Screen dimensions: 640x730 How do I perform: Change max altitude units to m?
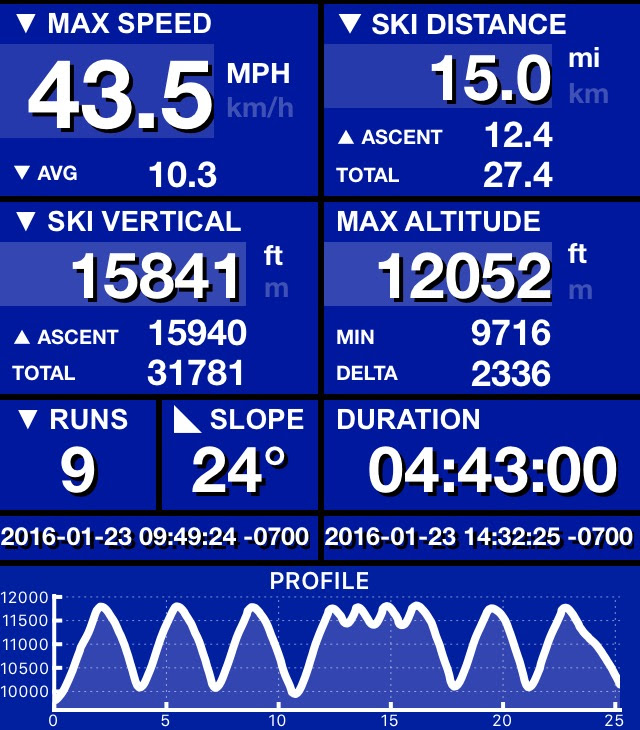pyautogui.click(x=580, y=290)
